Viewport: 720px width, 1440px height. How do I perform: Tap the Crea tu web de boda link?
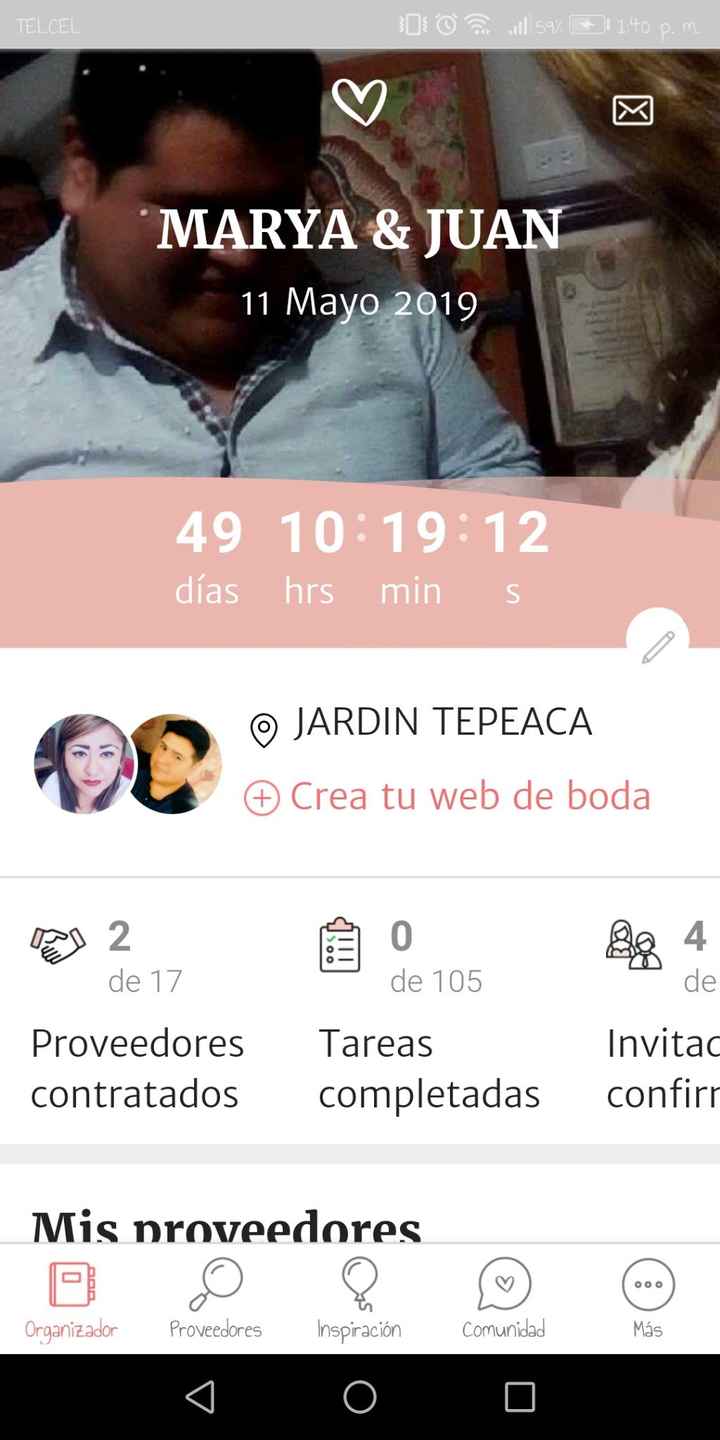[448, 797]
